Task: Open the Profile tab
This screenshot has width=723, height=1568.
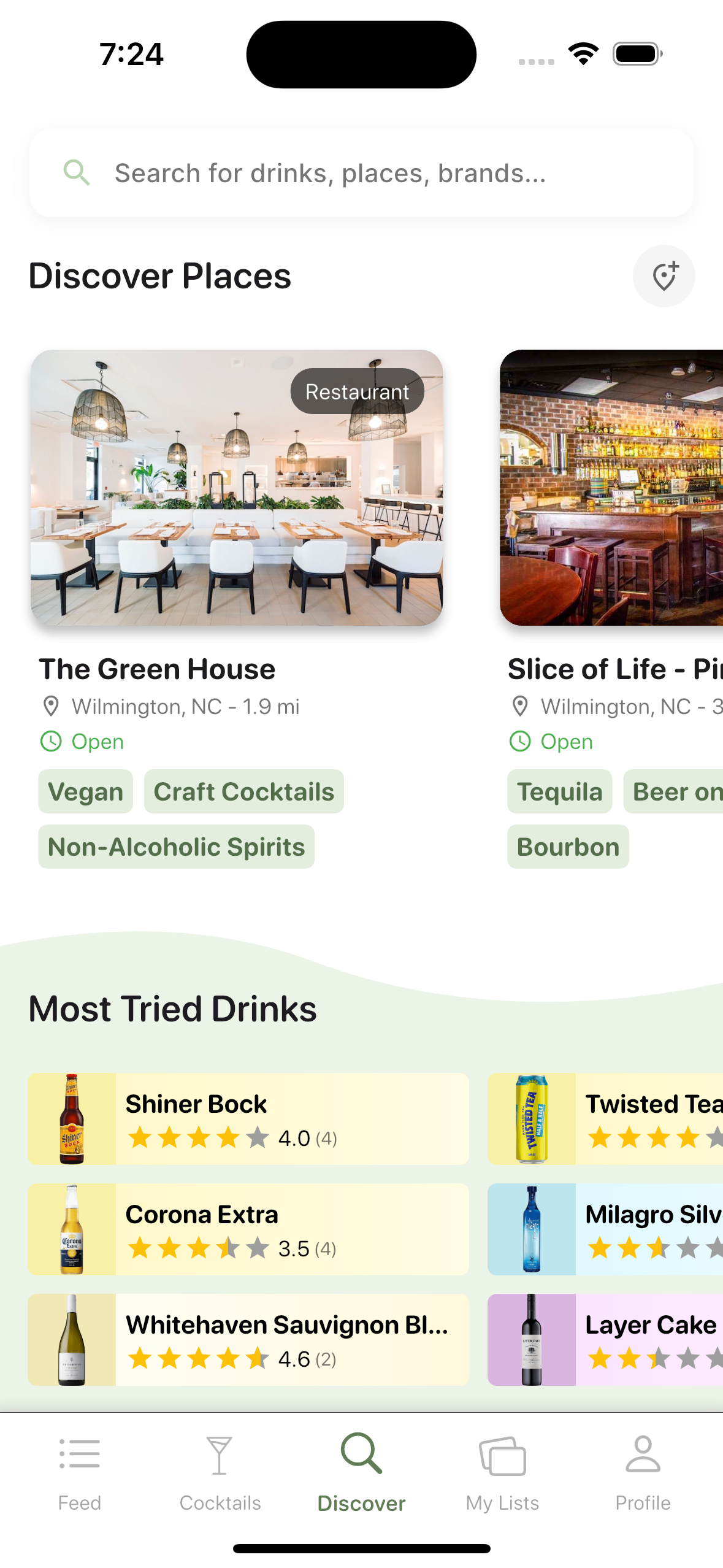Action: tap(643, 1472)
